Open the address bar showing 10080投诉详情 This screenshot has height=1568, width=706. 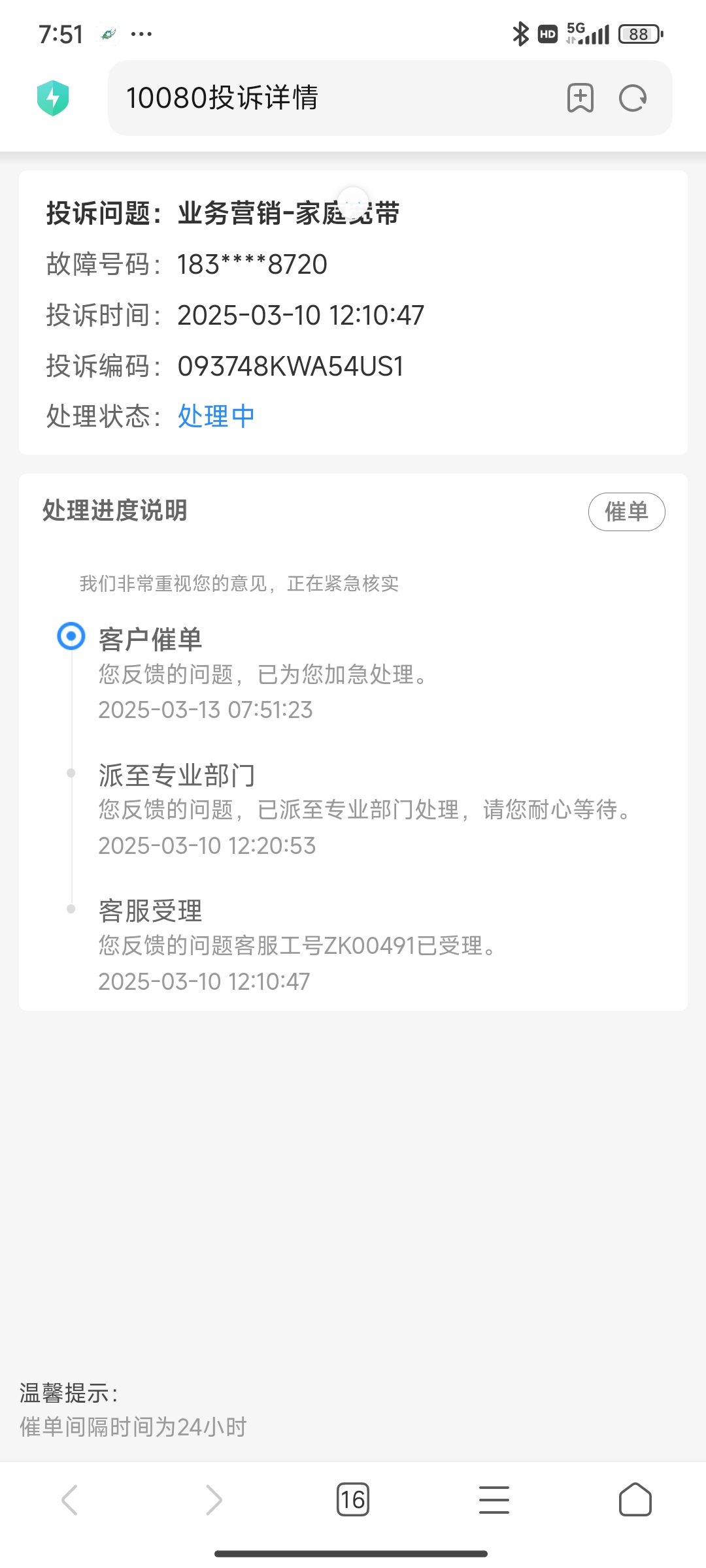pos(327,98)
